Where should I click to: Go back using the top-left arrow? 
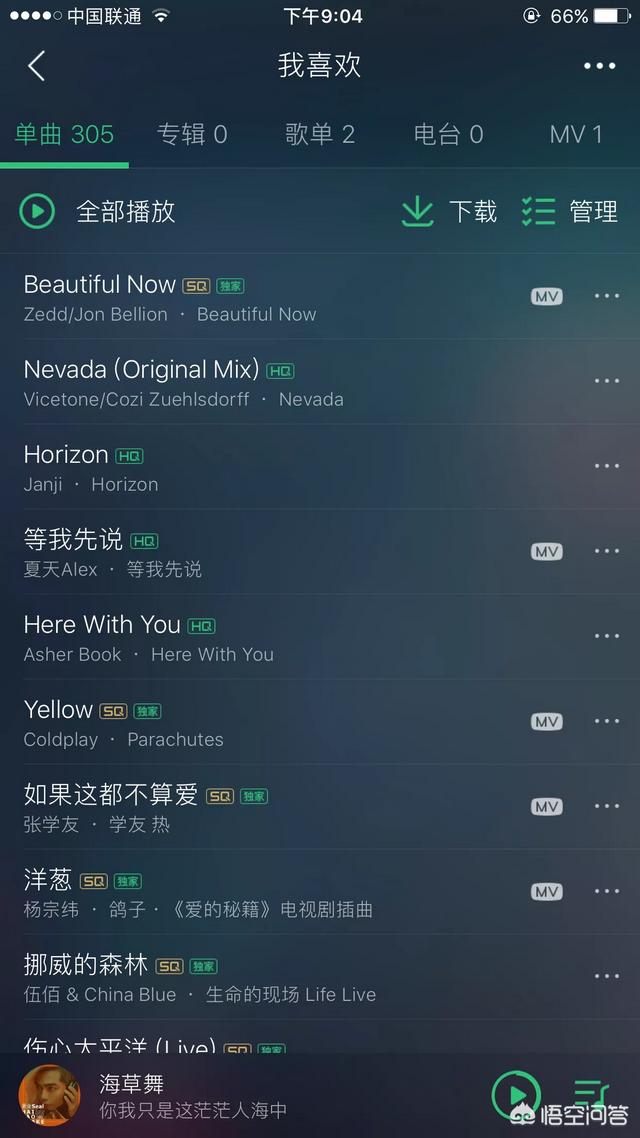pyautogui.click(x=37, y=66)
